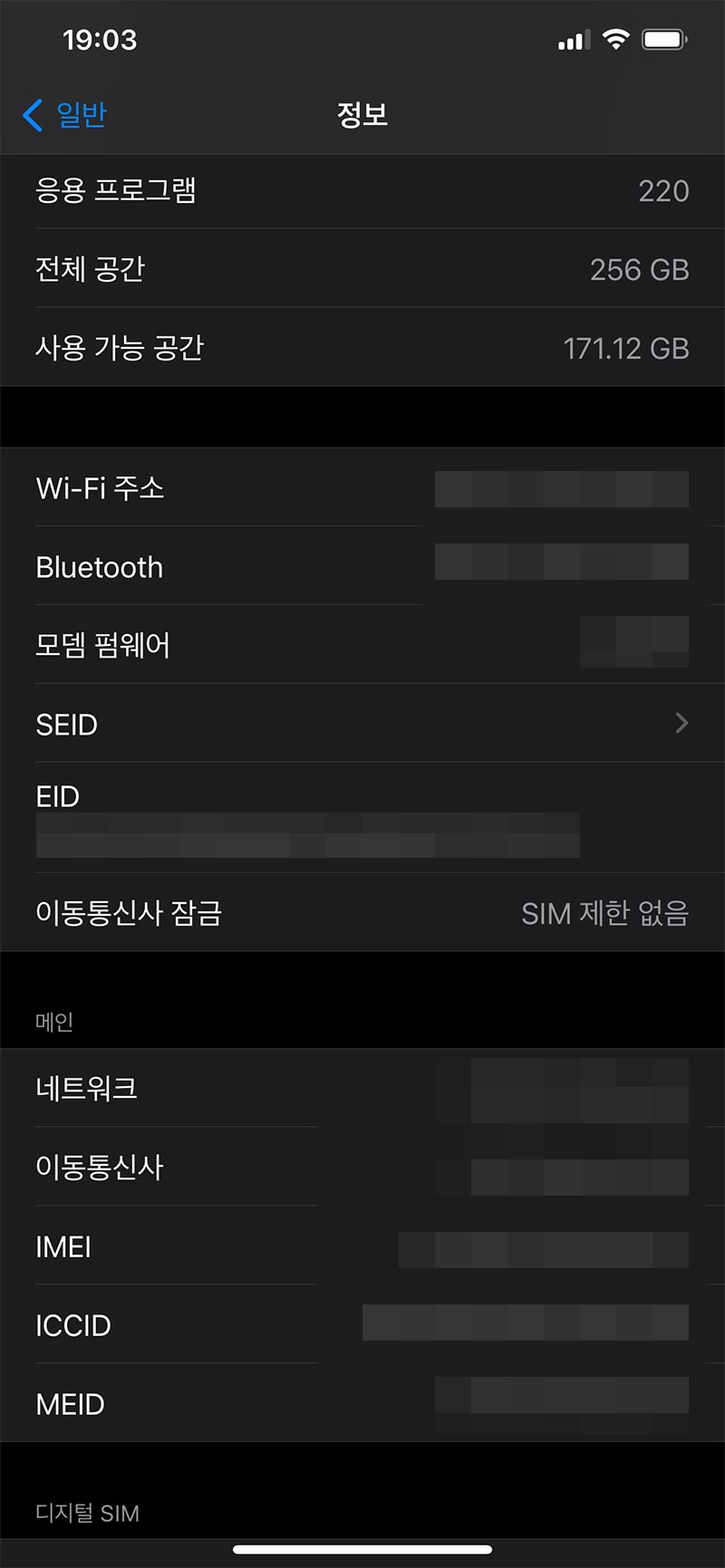
Task: Tap the Wi-Fi 주소 row
Action: pos(100,488)
